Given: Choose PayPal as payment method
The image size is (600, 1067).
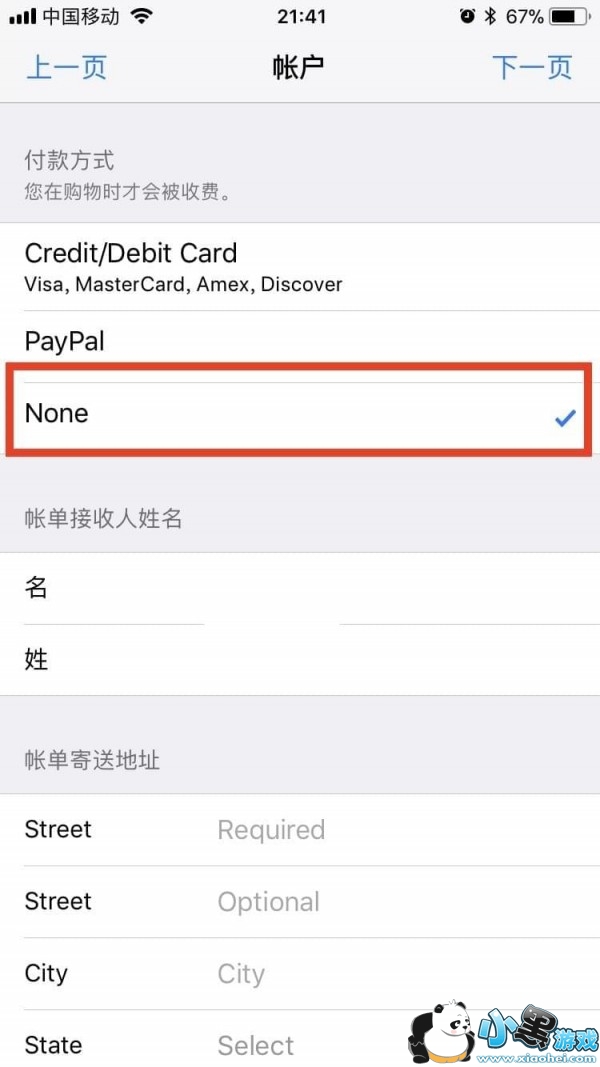Looking at the screenshot, I should tap(300, 341).
